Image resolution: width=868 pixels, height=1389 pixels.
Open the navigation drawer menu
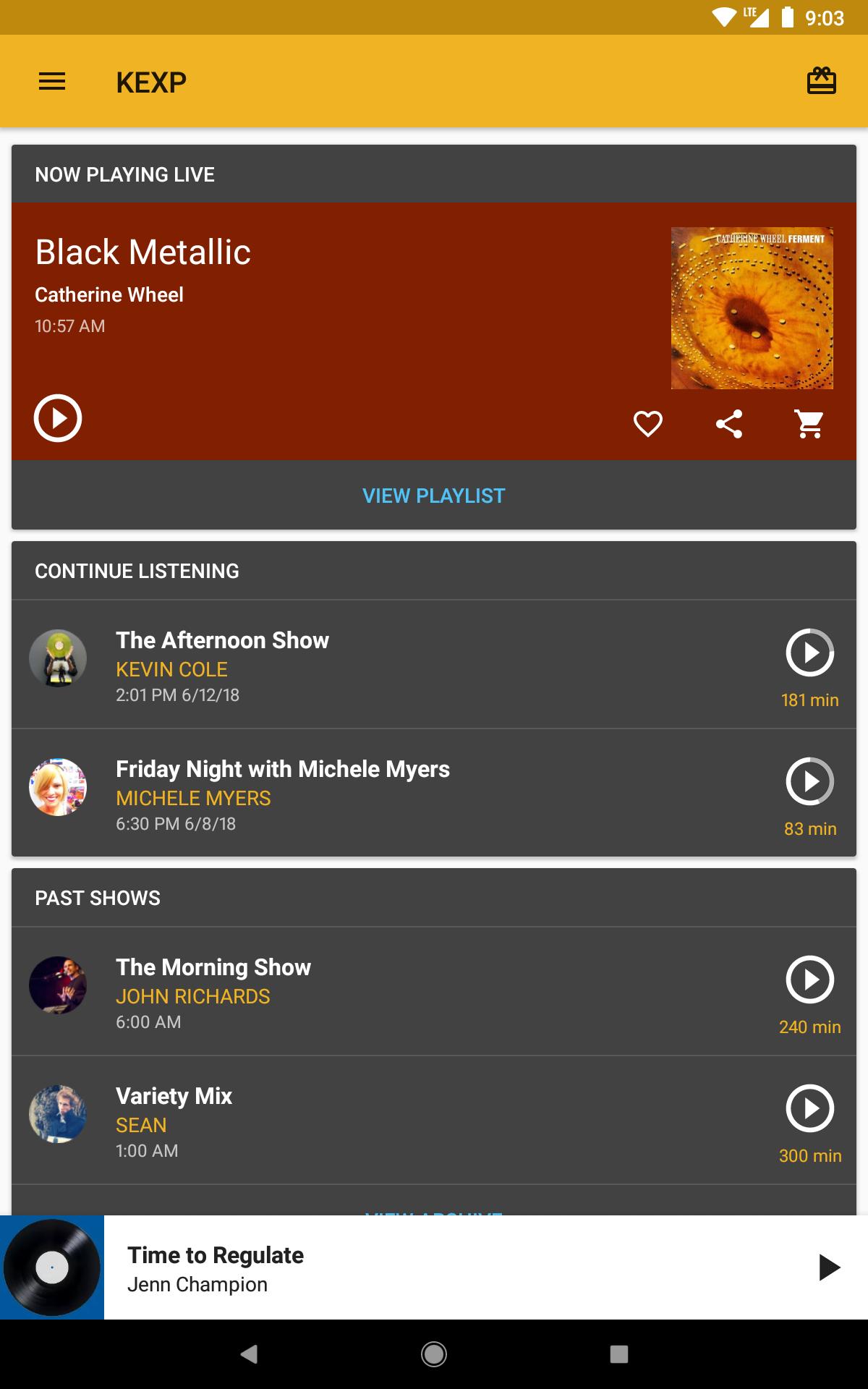pyautogui.click(x=52, y=82)
